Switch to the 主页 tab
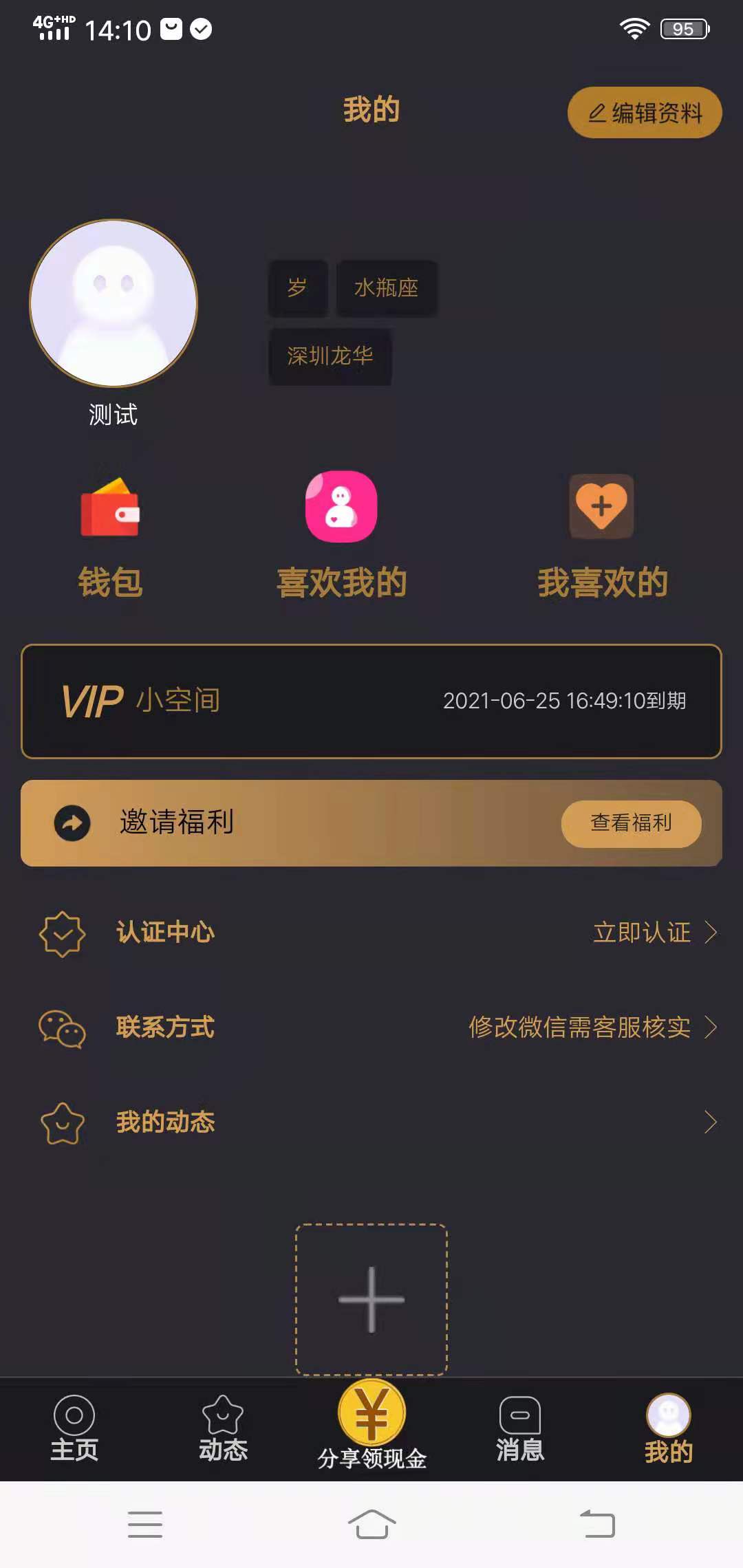 tap(74, 1429)
